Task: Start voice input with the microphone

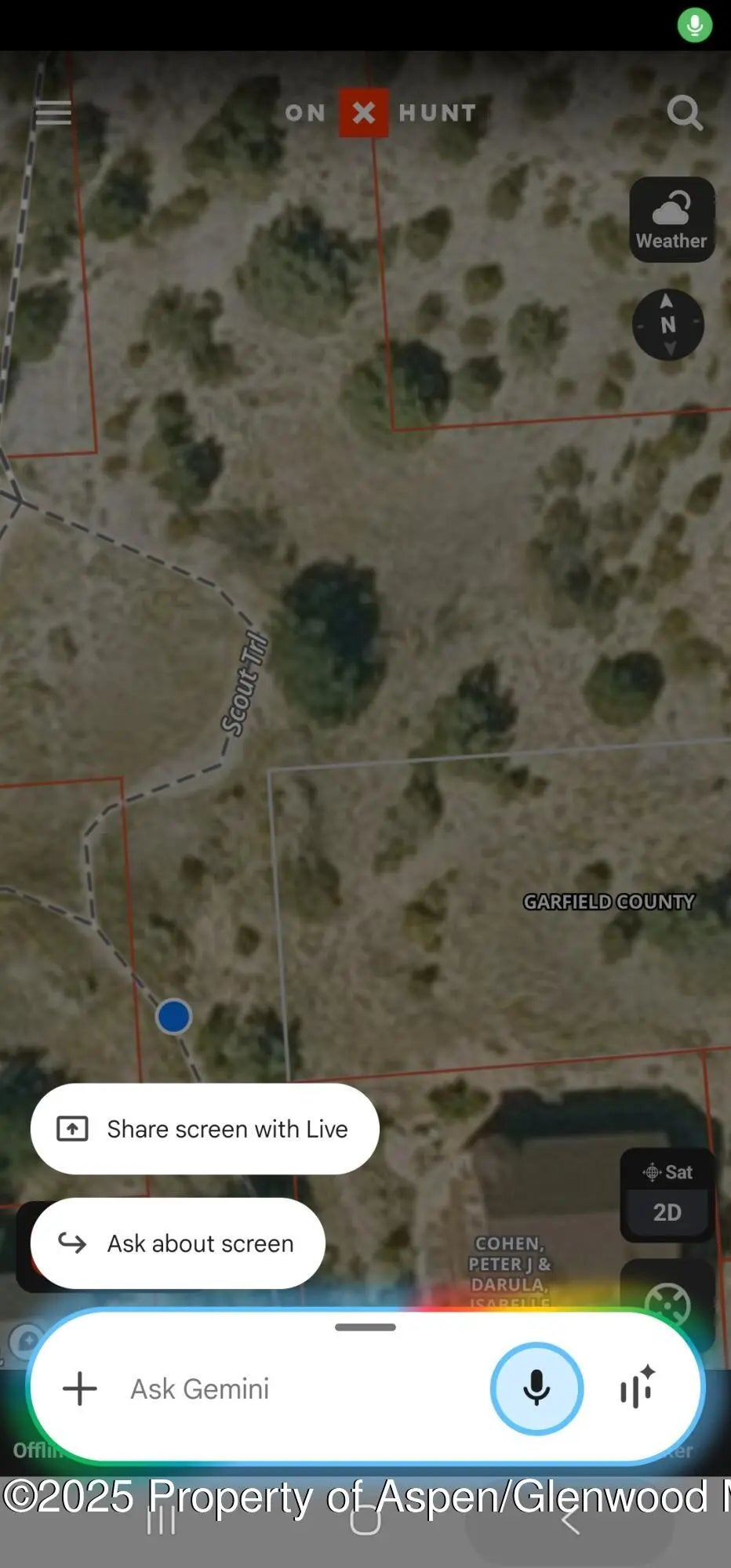Action: [x=536, y=1388]
